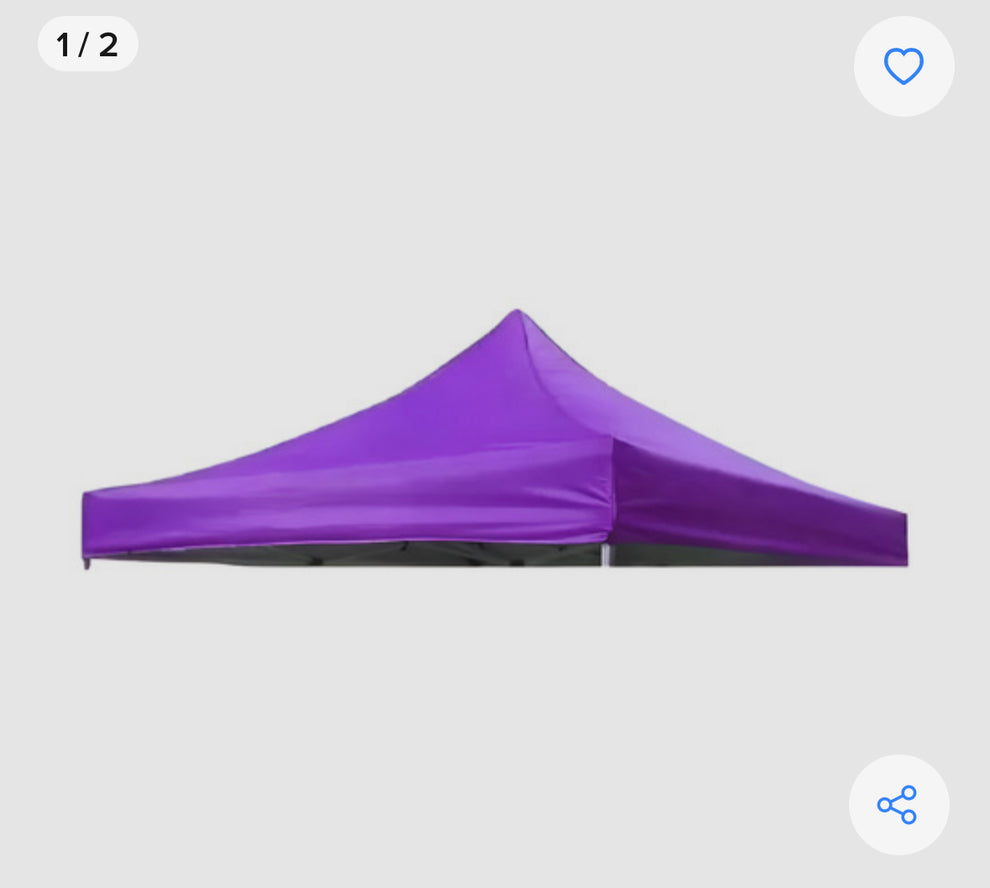The image size is (990, 888).
Task: Share this product listing
Action: point(897,804)
